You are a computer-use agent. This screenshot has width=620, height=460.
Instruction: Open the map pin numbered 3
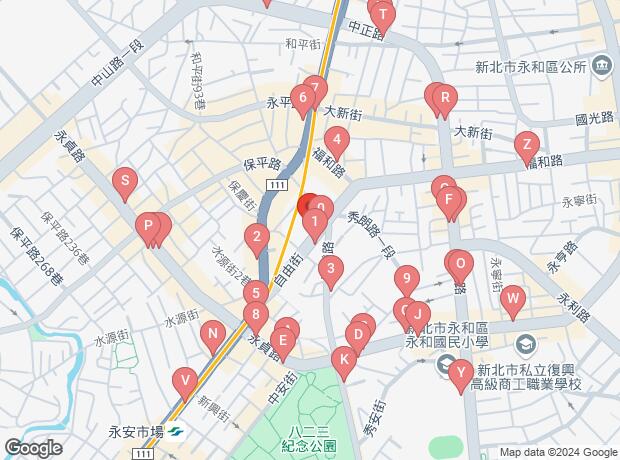tap(330, 268)
